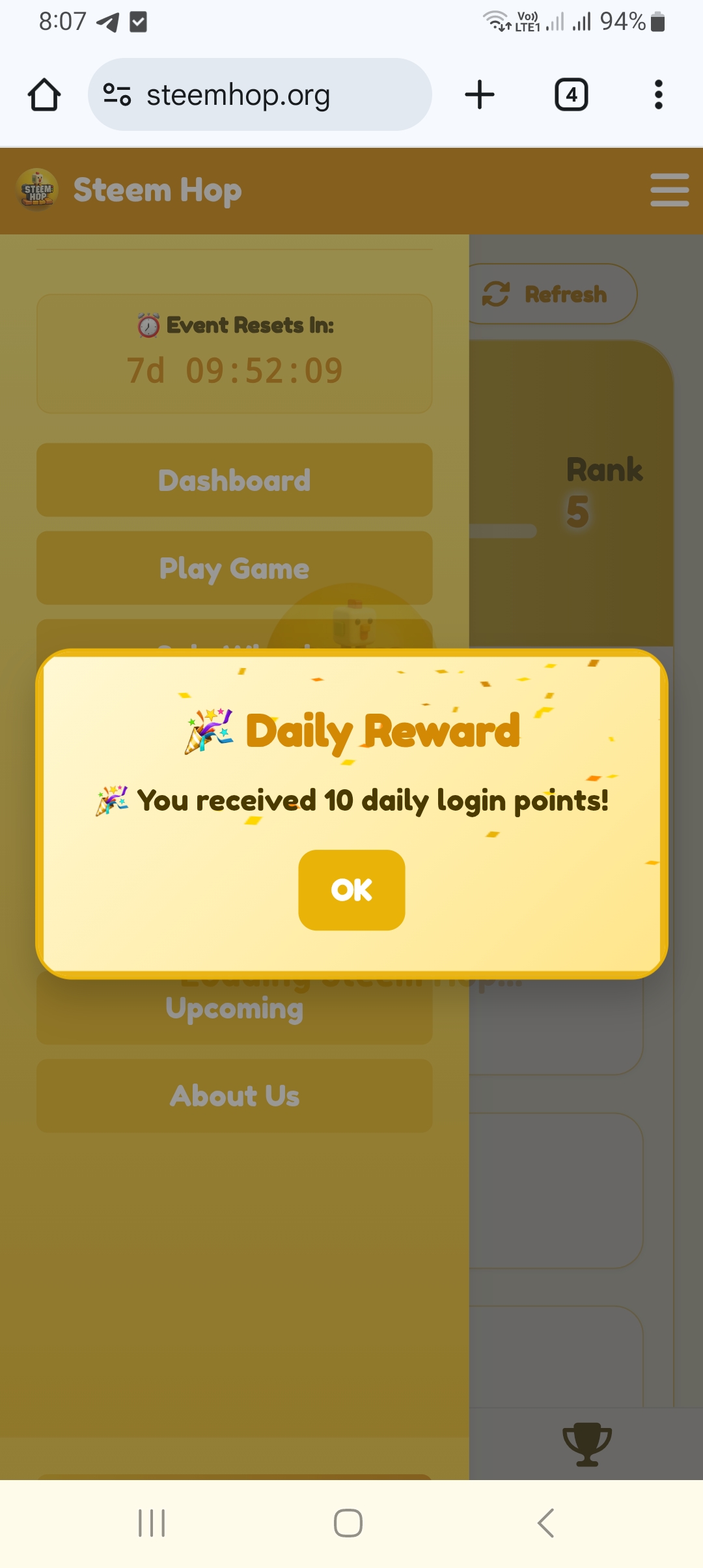
Task: Tap the Refresh button
Action: click(x=552, y=294)
